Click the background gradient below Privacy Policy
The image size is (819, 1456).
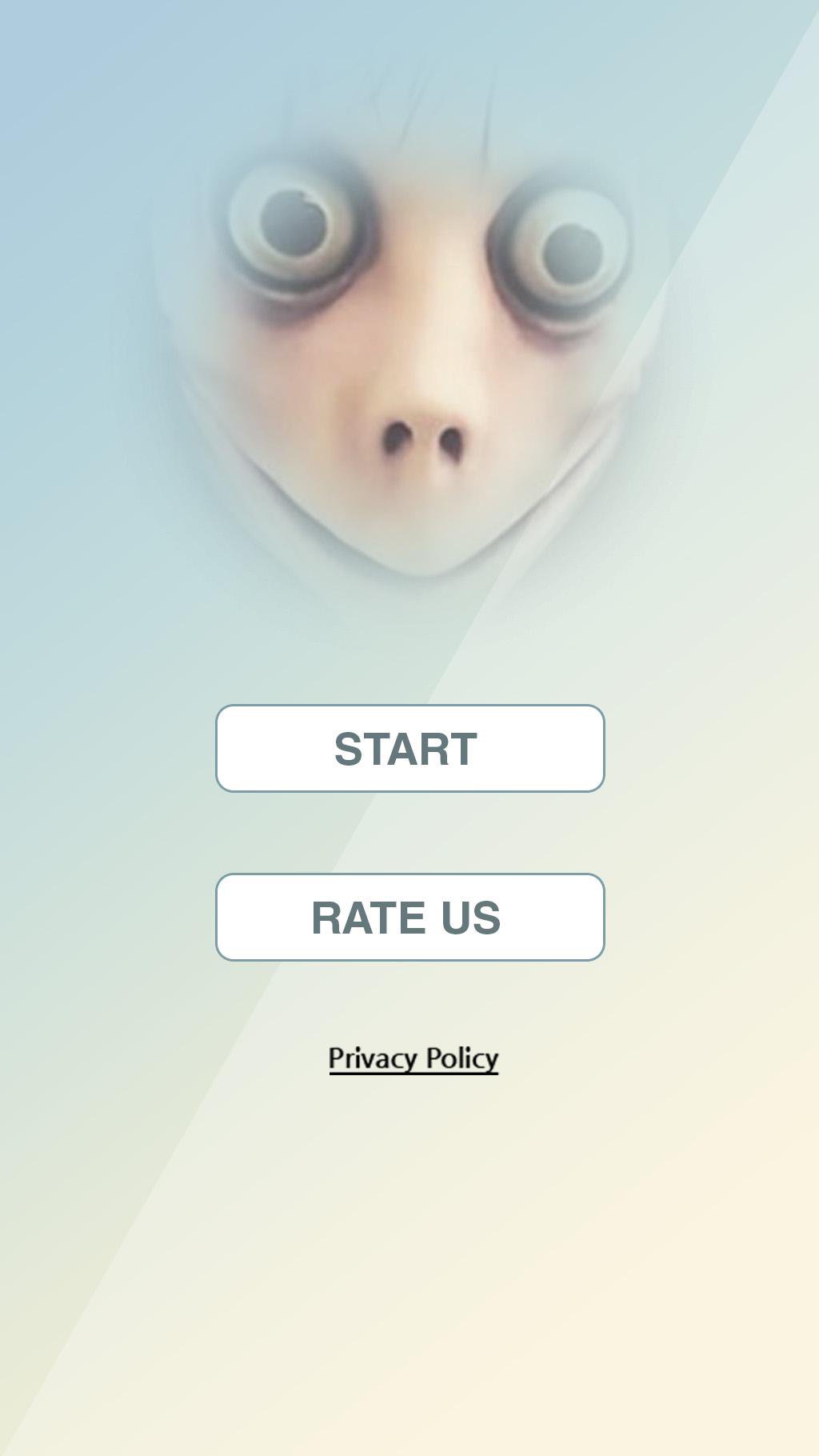click(409, 1240)
